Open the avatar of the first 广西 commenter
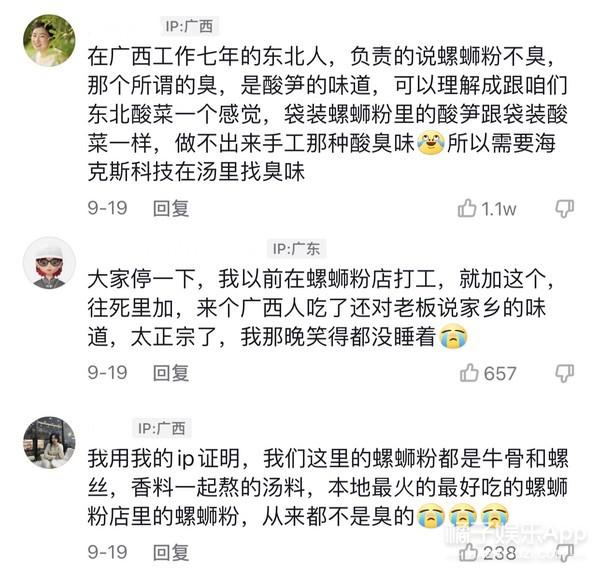 pyautogui.click(x=49, y=41)
